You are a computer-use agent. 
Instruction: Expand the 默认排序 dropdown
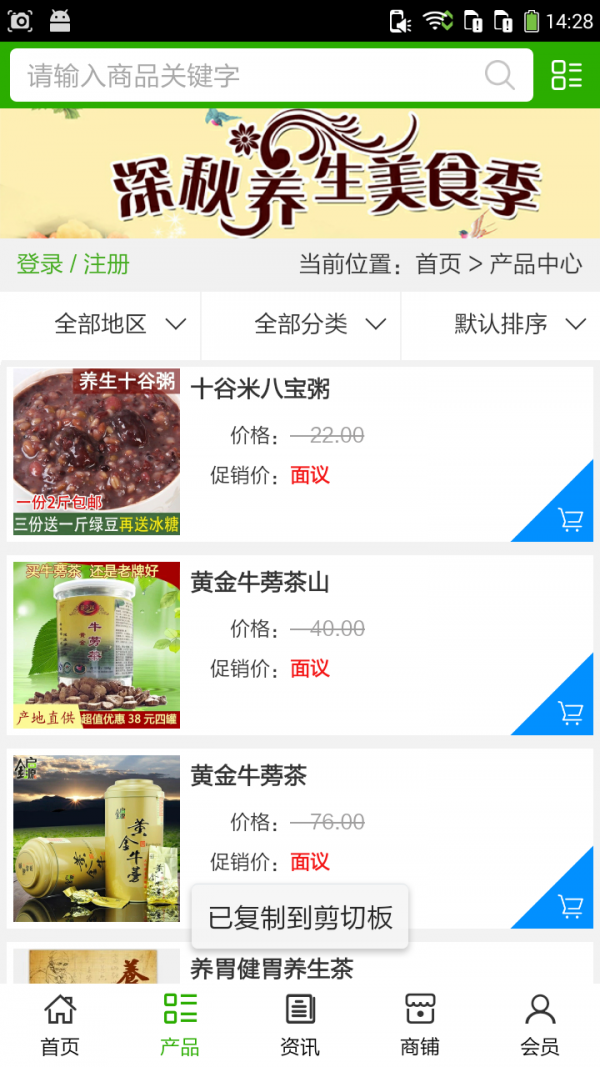pos(520,324)
